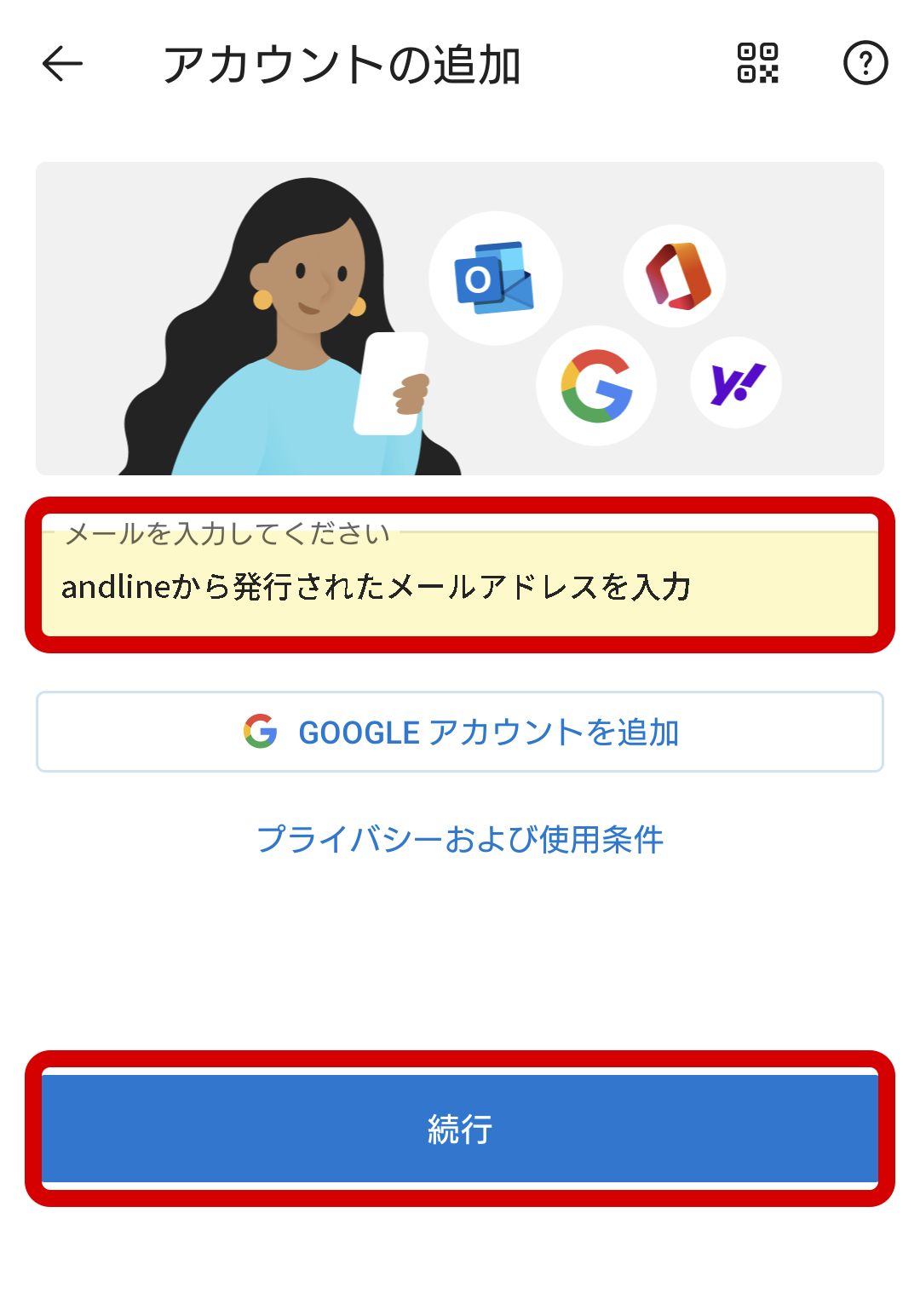Open the QR code scanner

[x=757, y=64]
